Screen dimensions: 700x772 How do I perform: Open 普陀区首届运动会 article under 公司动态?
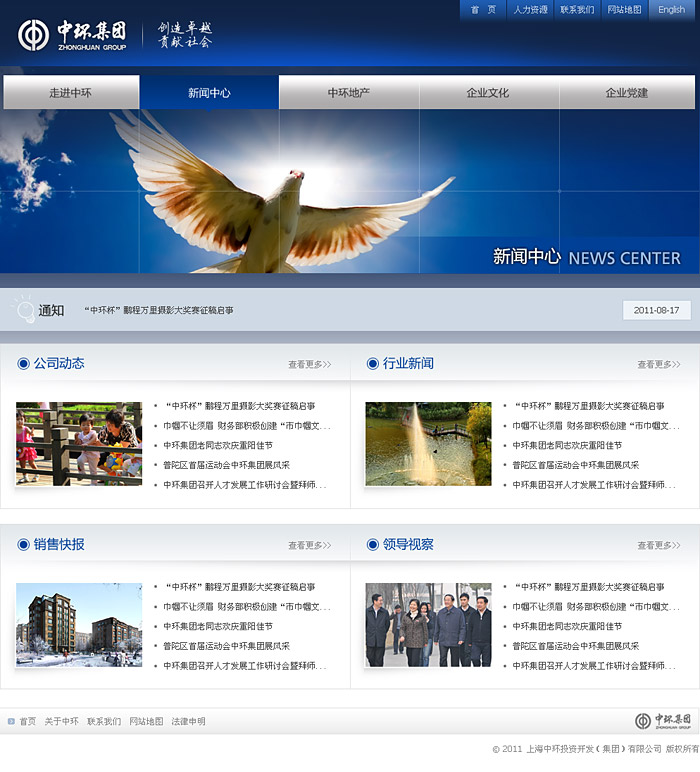click(x=227, y=465)
